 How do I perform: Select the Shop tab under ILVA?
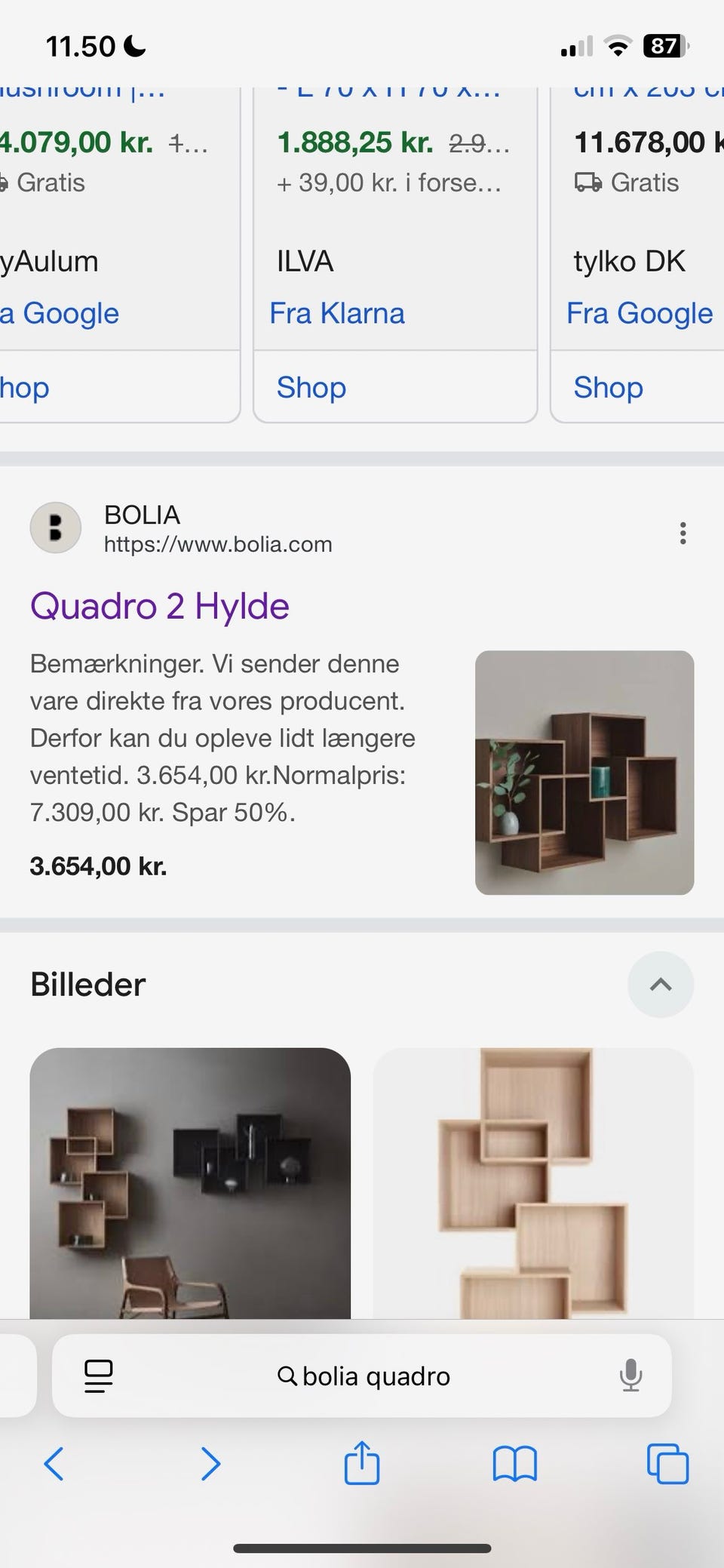tap(309, 386)
